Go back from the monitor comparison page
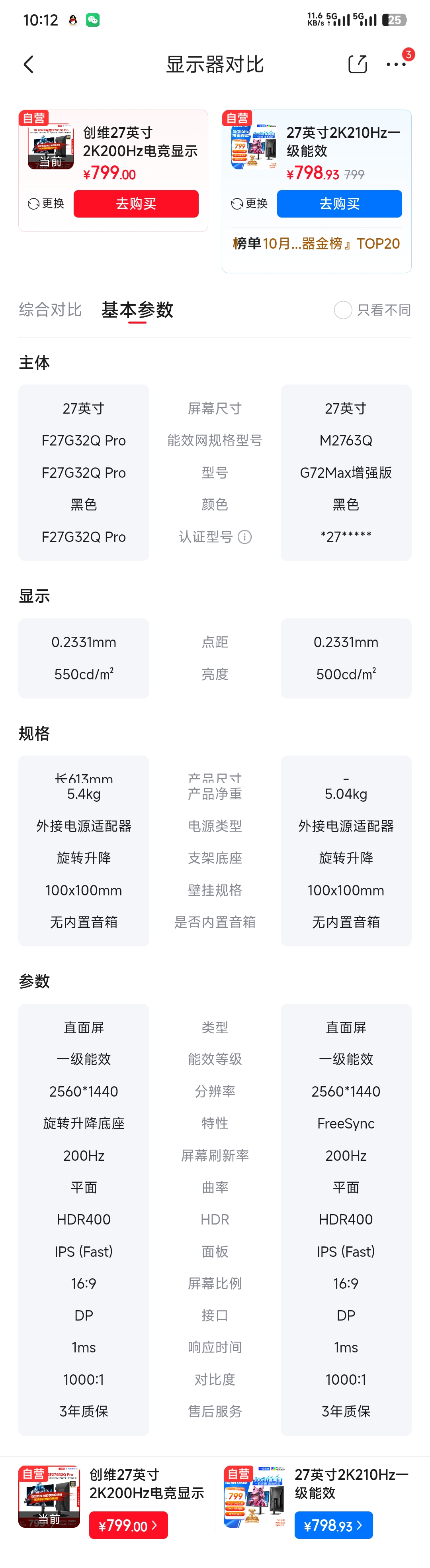 pyautogui.click(x=29, y=65)
